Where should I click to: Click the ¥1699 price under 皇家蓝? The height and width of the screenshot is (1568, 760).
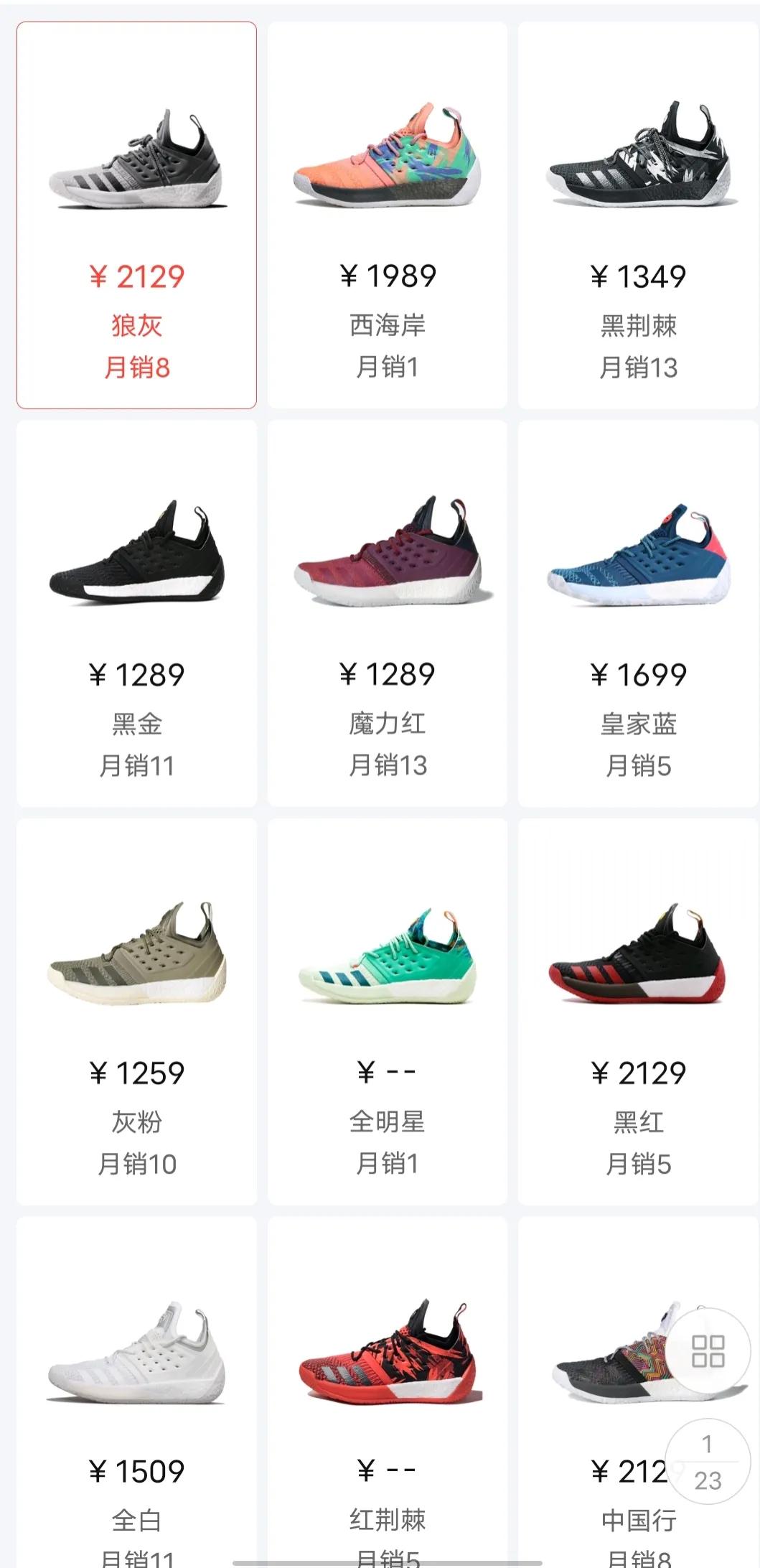click(639, 673)
